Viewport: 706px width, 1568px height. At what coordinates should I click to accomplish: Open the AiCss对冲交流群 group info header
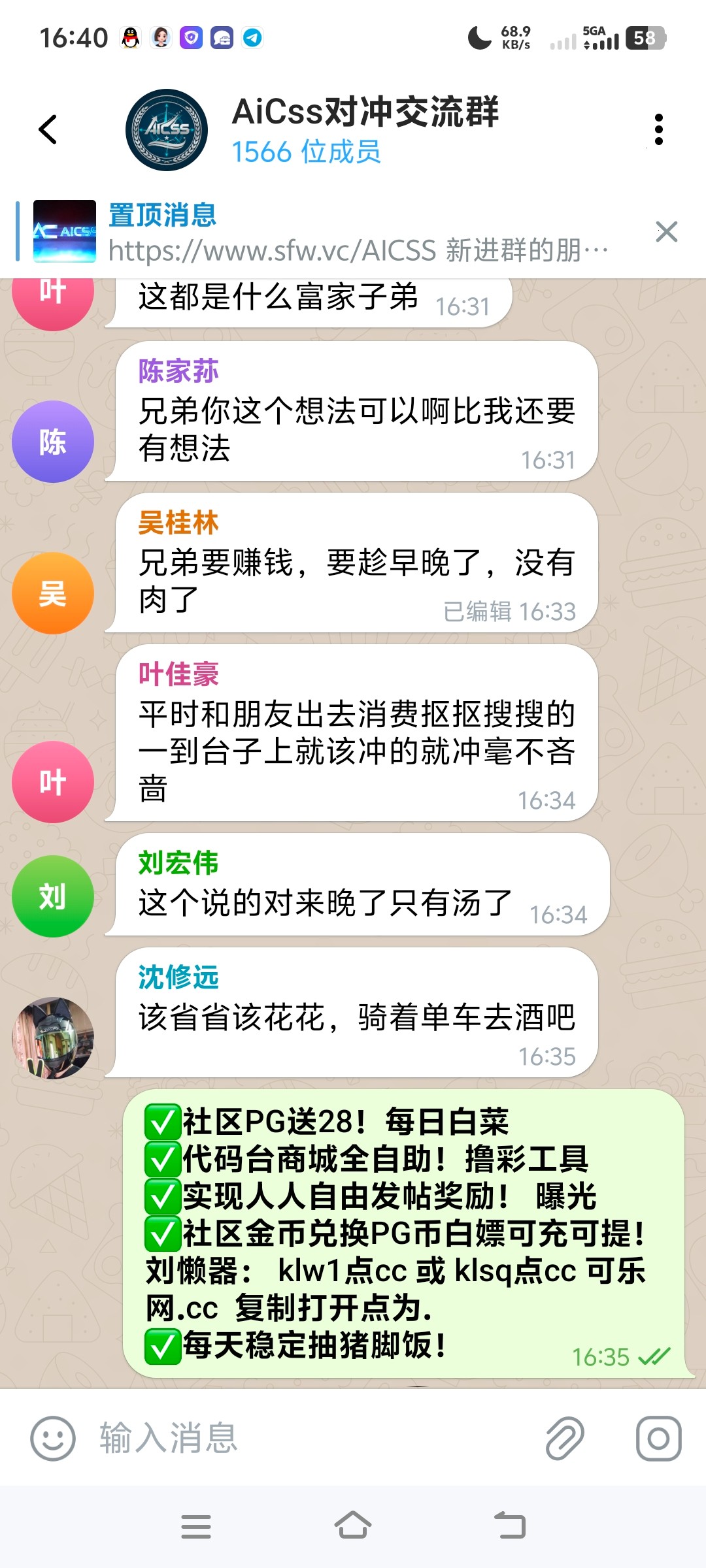click(x=364, y=129)
